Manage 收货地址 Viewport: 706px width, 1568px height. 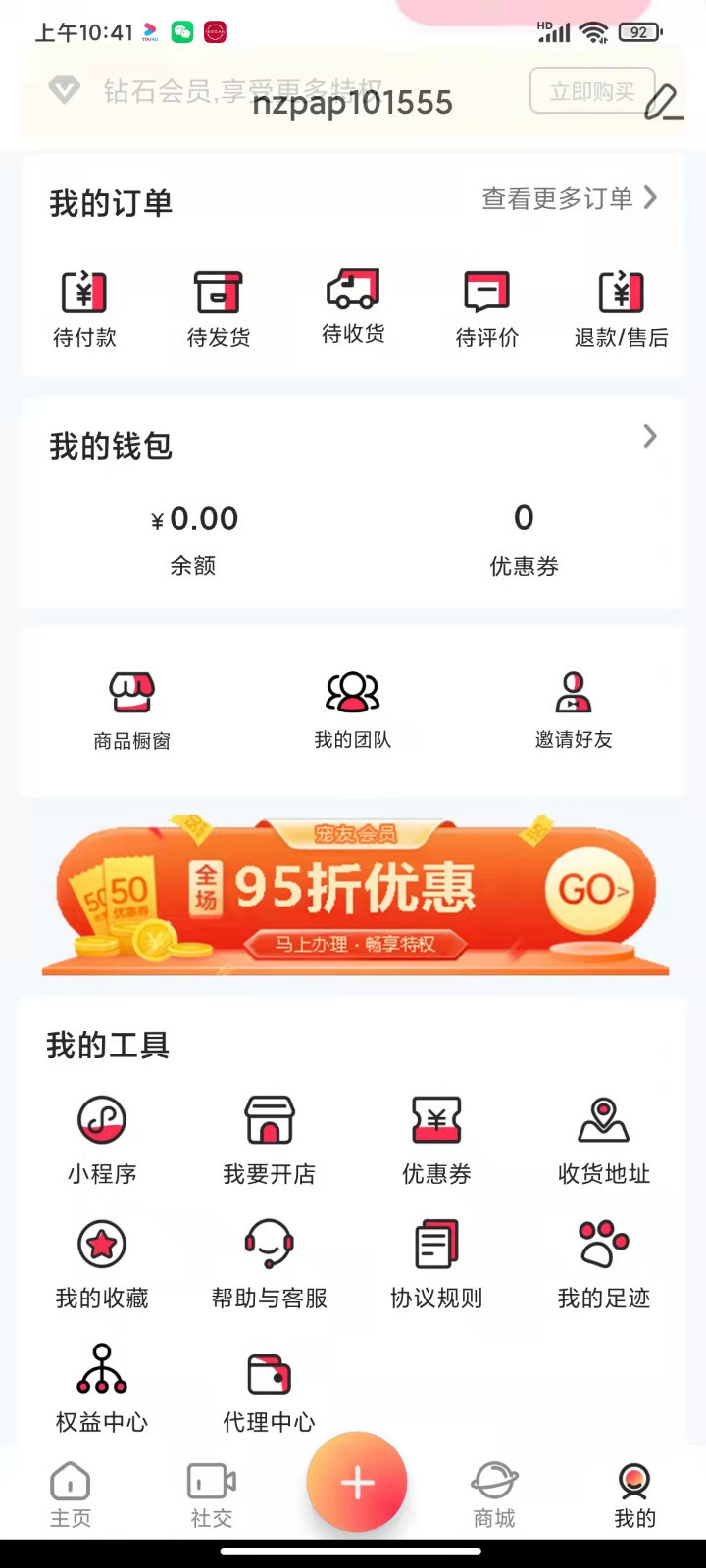click(x=604, y=1139)
